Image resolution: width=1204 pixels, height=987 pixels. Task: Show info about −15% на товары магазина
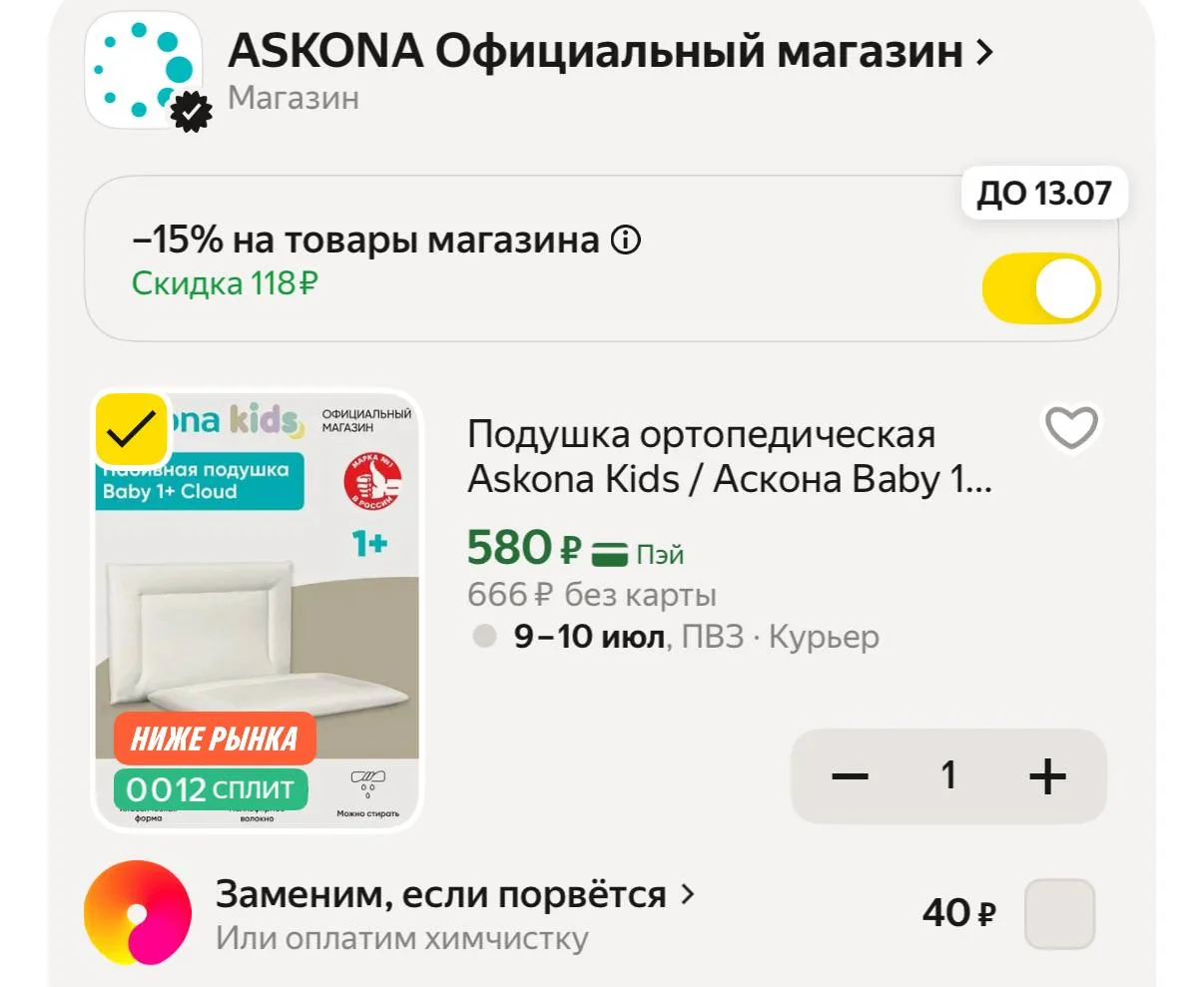pos(626,241)
